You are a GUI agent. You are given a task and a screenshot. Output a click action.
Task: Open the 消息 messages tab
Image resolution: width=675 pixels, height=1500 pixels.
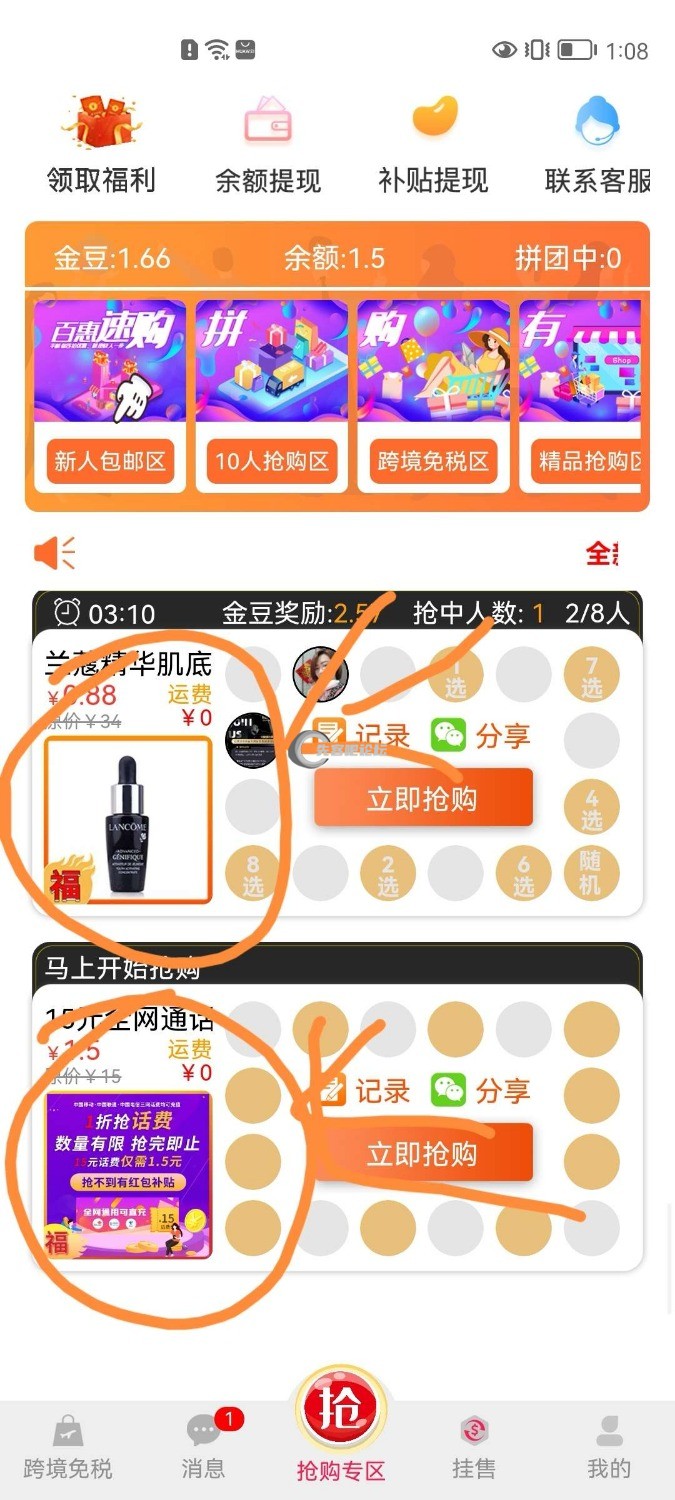pos(204,1450)
